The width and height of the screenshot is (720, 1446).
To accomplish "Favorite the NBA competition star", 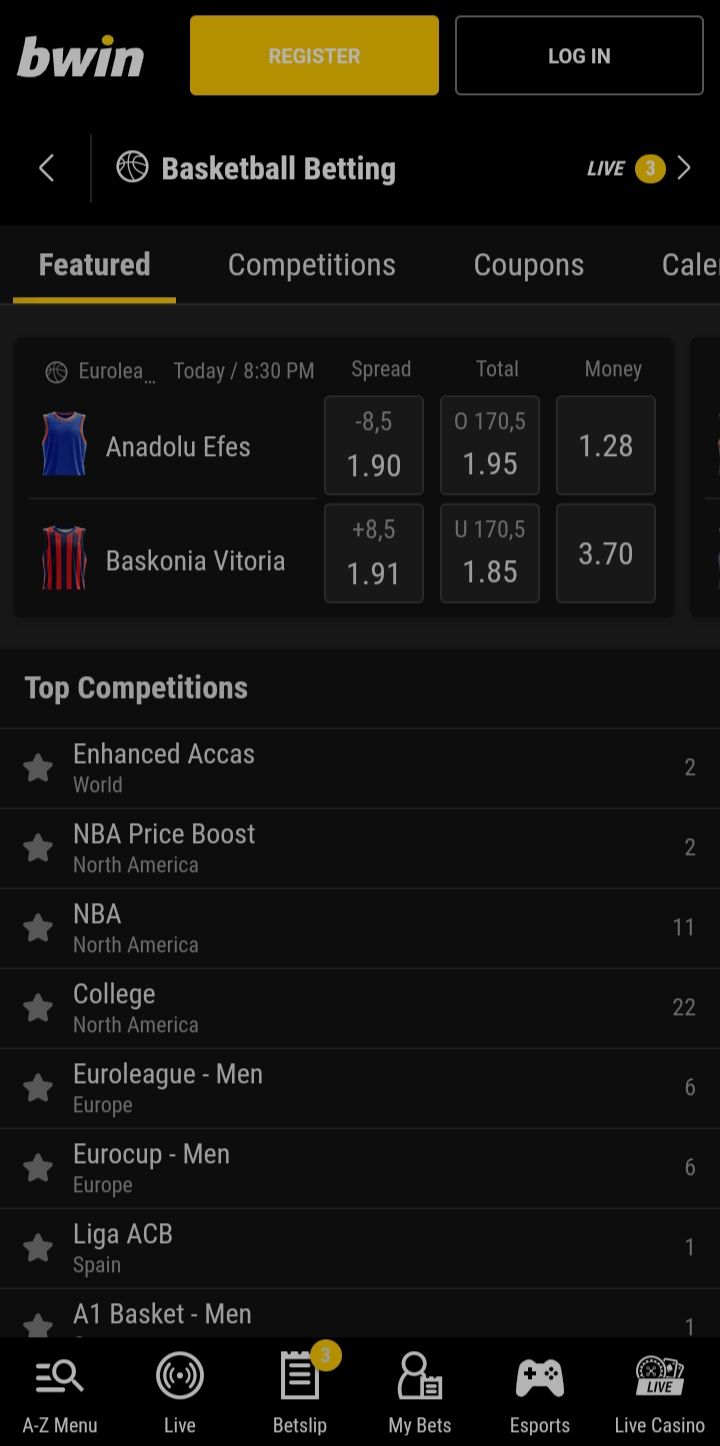I will point(38,928).
